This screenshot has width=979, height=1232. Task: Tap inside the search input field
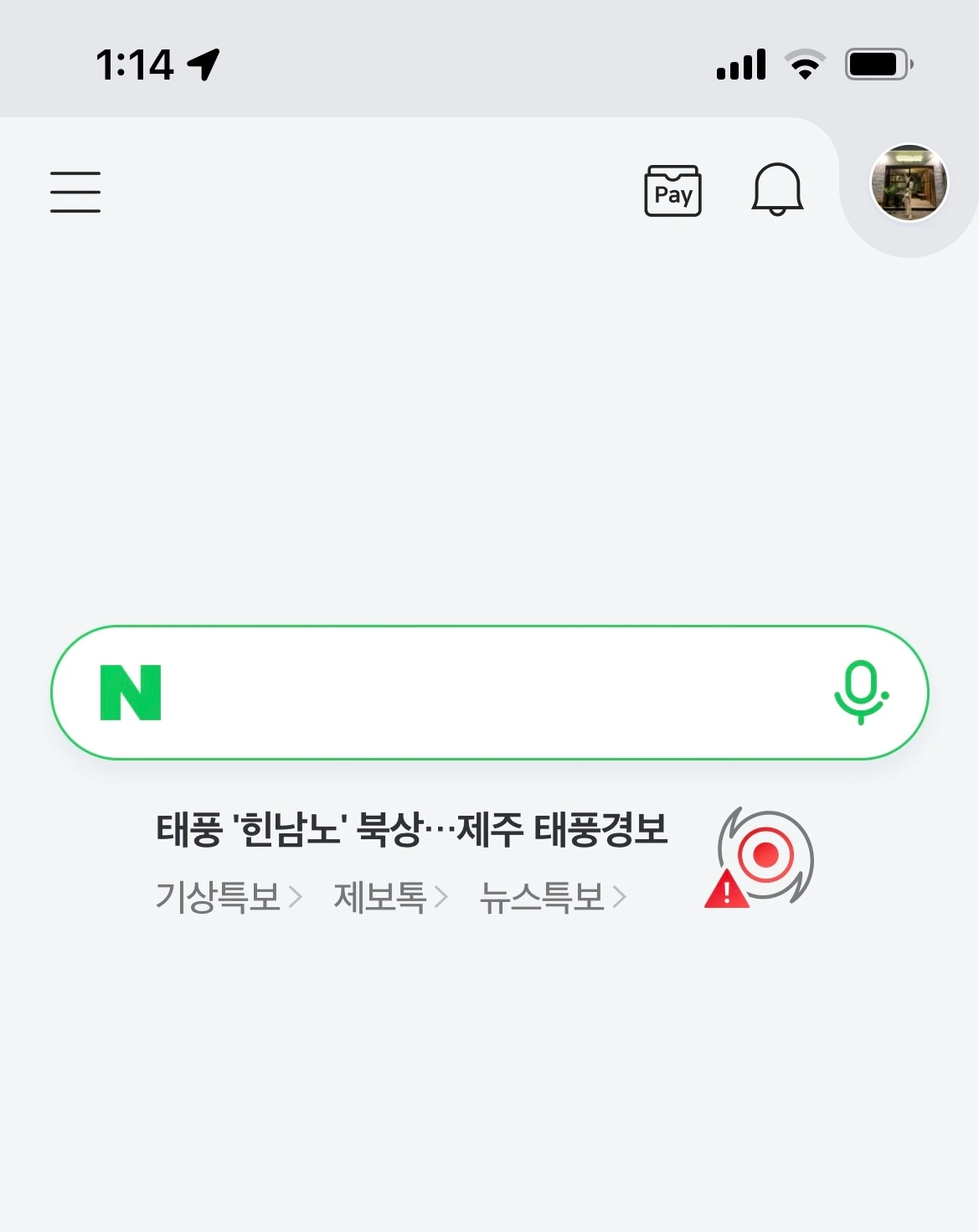click(486, 692)
